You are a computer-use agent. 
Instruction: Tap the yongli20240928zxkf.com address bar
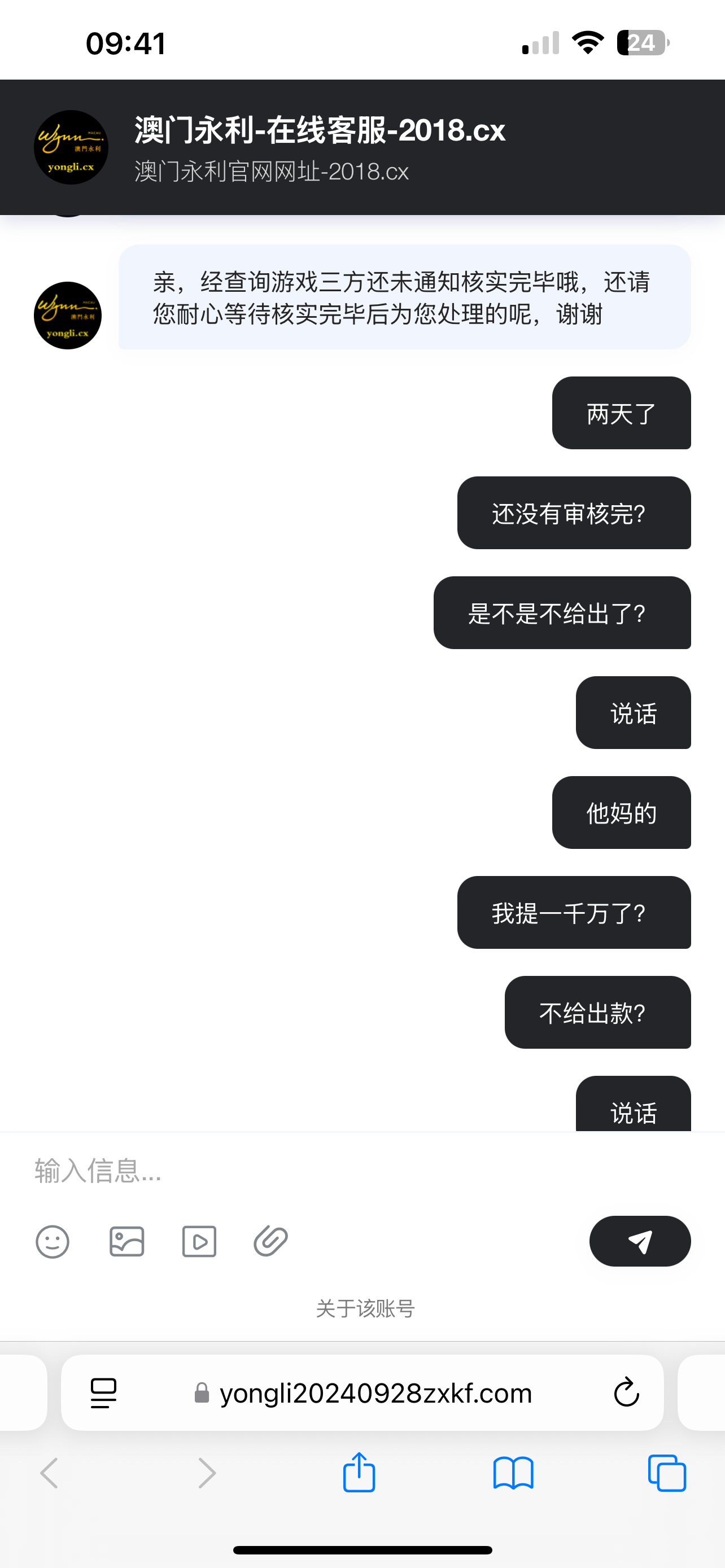coord(375,1393)
